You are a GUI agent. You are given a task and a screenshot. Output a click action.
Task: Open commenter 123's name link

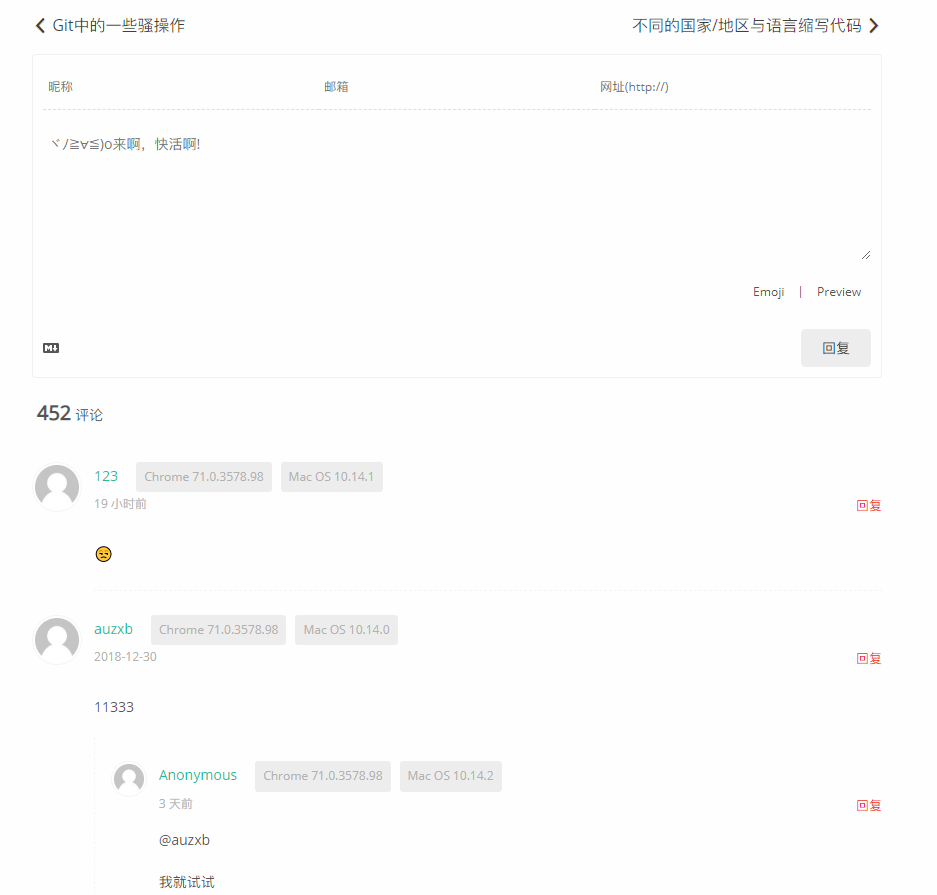[x=106, y=476]
